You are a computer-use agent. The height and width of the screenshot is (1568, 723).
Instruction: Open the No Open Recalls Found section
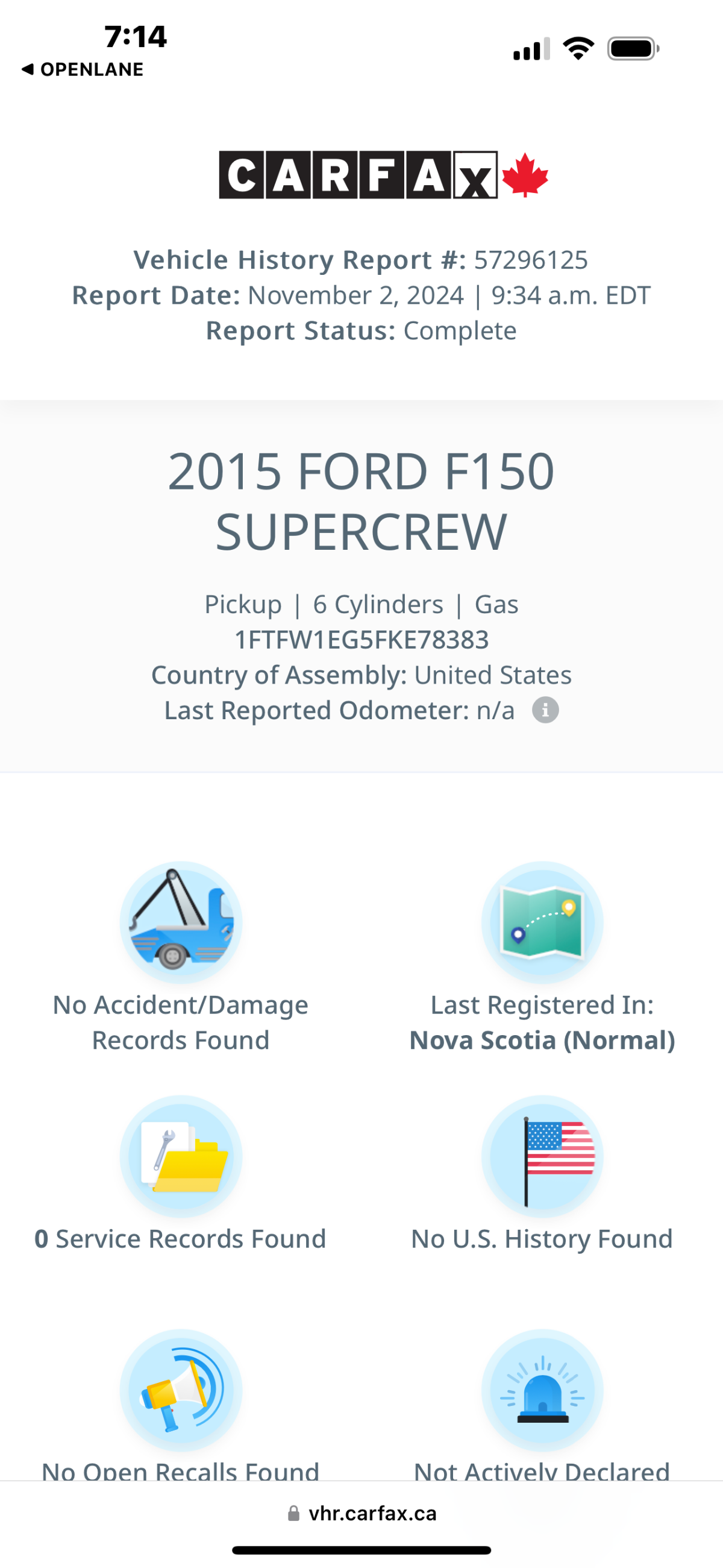[181, 1405]
